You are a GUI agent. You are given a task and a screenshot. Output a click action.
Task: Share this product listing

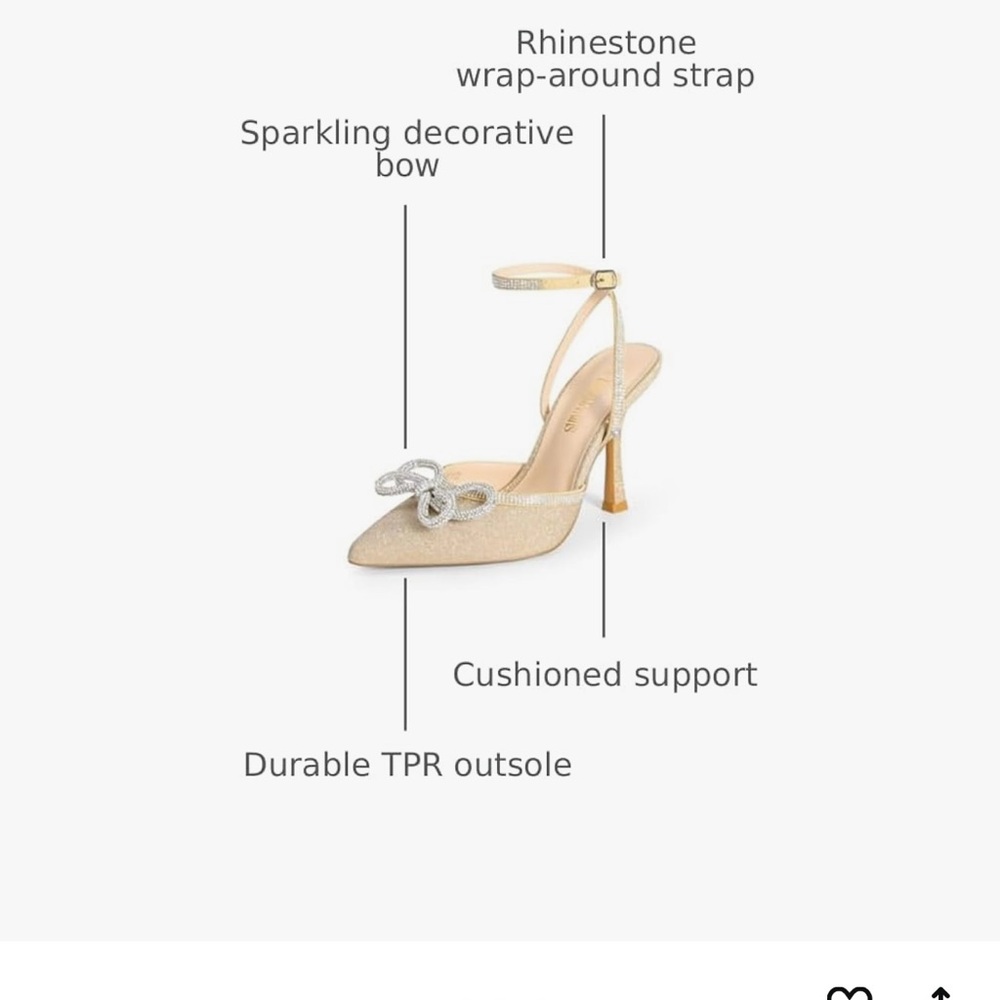click(940, 993)
